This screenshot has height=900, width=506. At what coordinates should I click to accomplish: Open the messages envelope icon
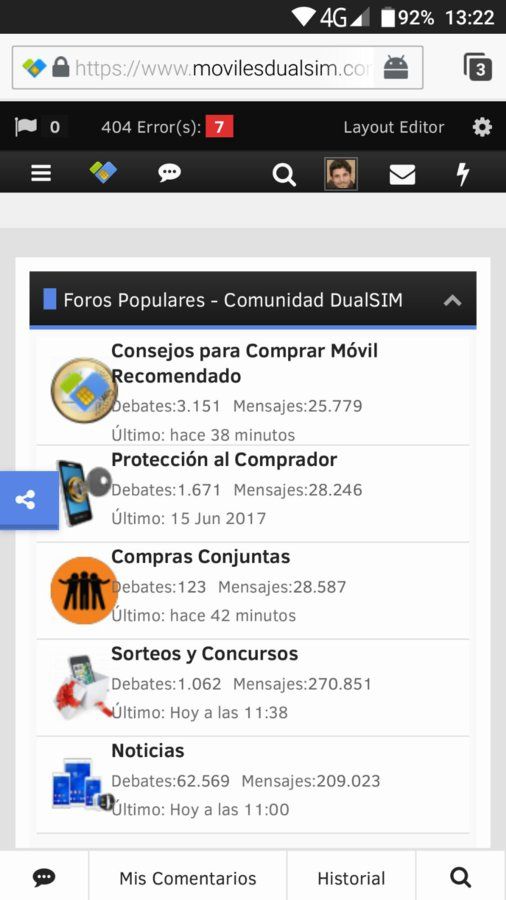(402, 174)
